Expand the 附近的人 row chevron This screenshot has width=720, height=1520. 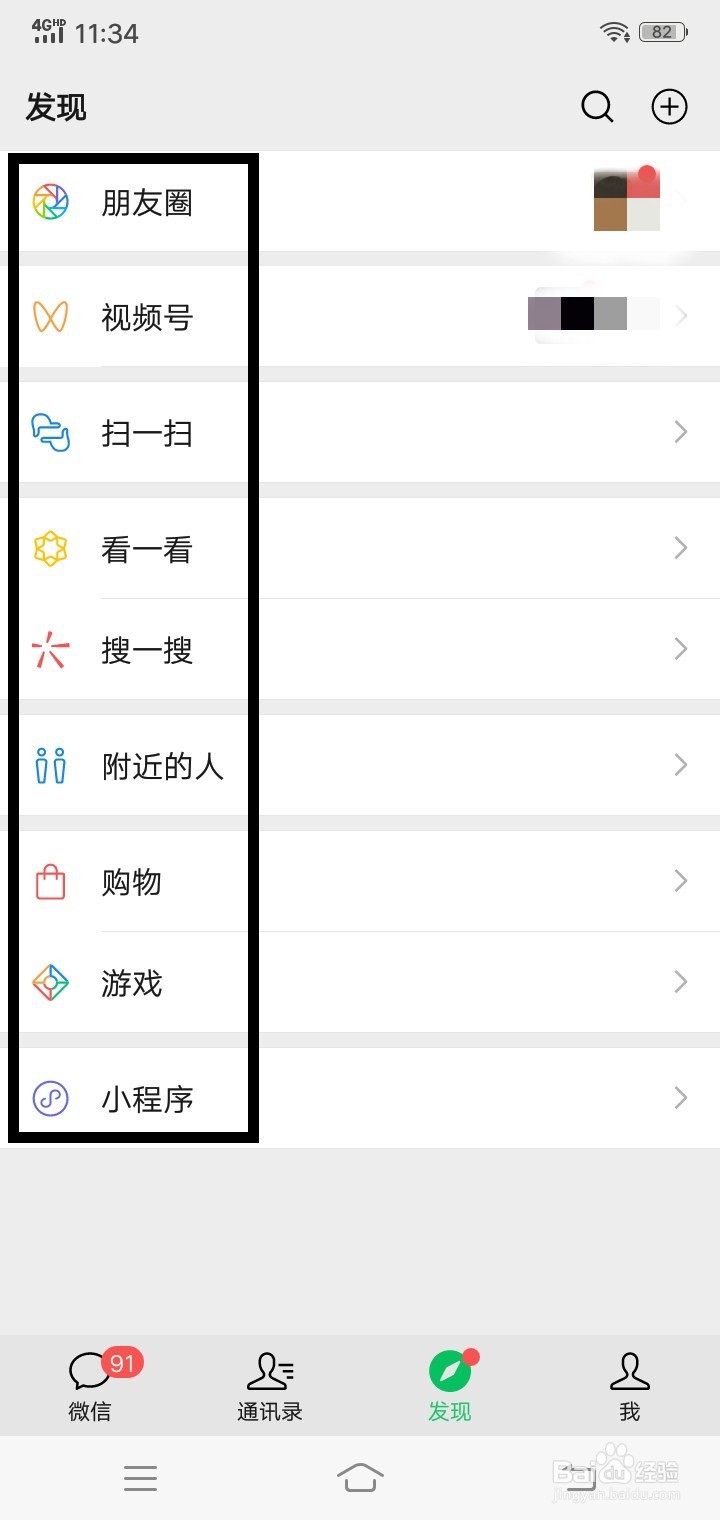coord(681,766)
